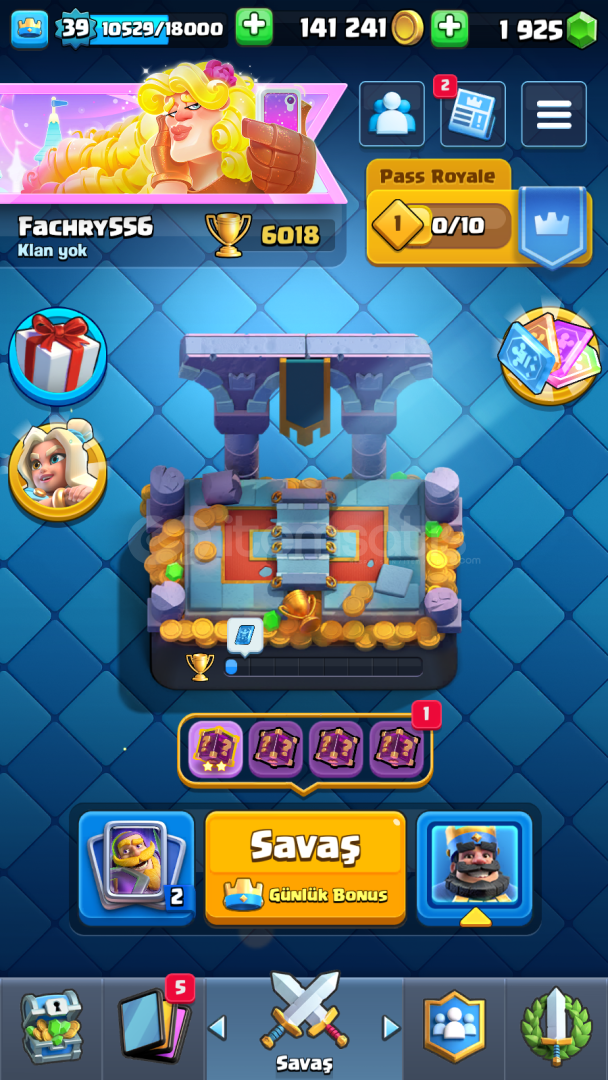
Task: Open the Pass Royale panel
Action: coord(479,214)
